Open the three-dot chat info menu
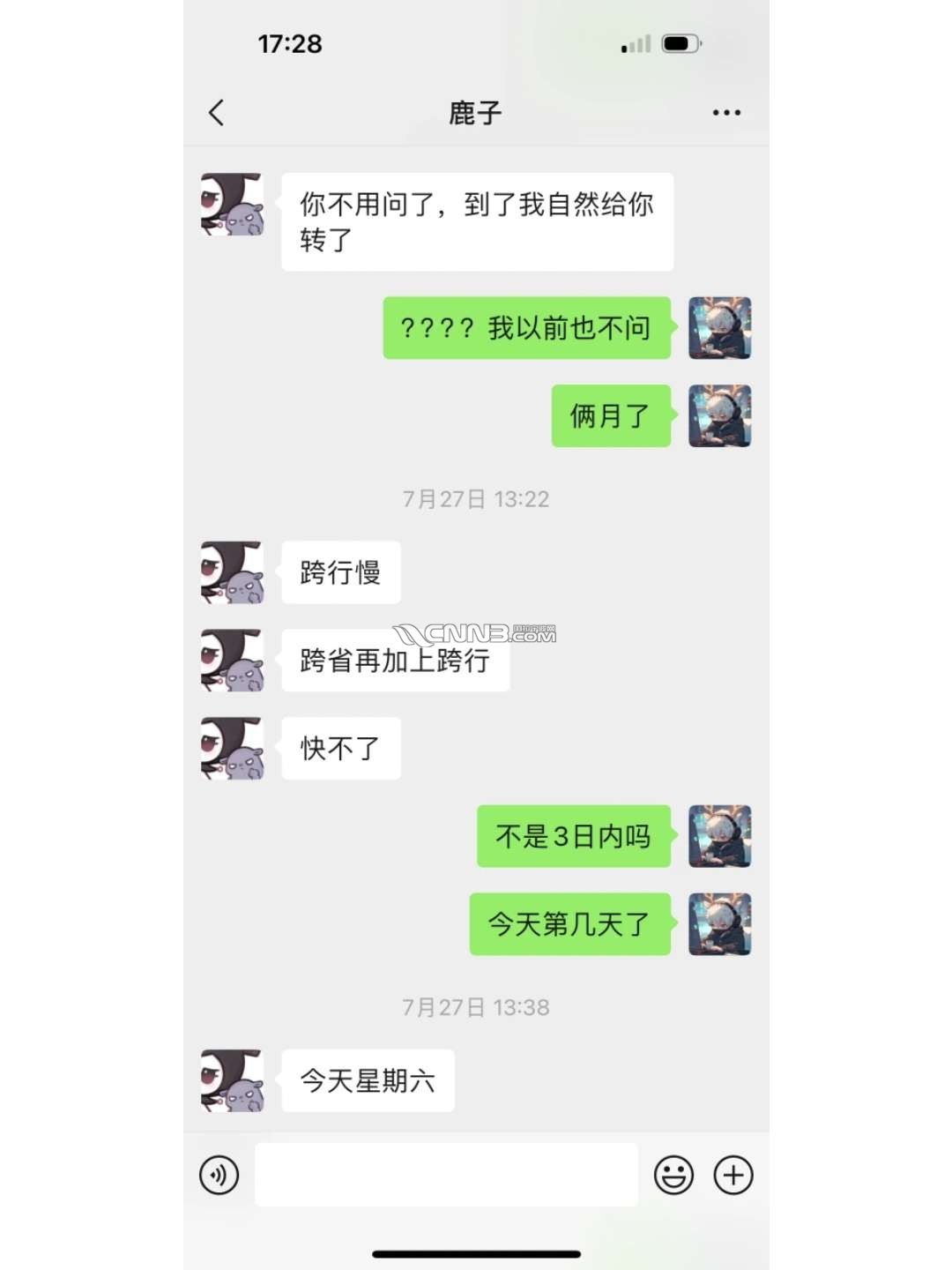This screenshot has height=1270, width=952. point(725,113)
